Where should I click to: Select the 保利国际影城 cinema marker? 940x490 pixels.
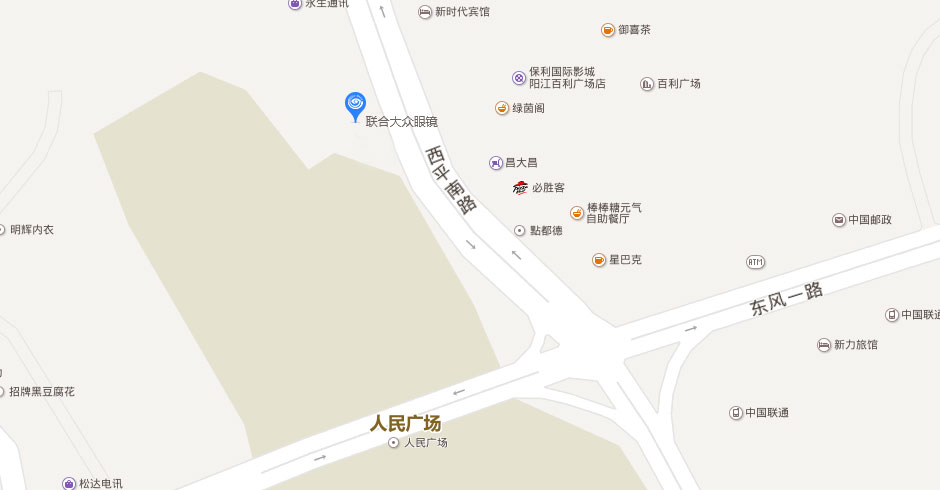pos(519,78)
